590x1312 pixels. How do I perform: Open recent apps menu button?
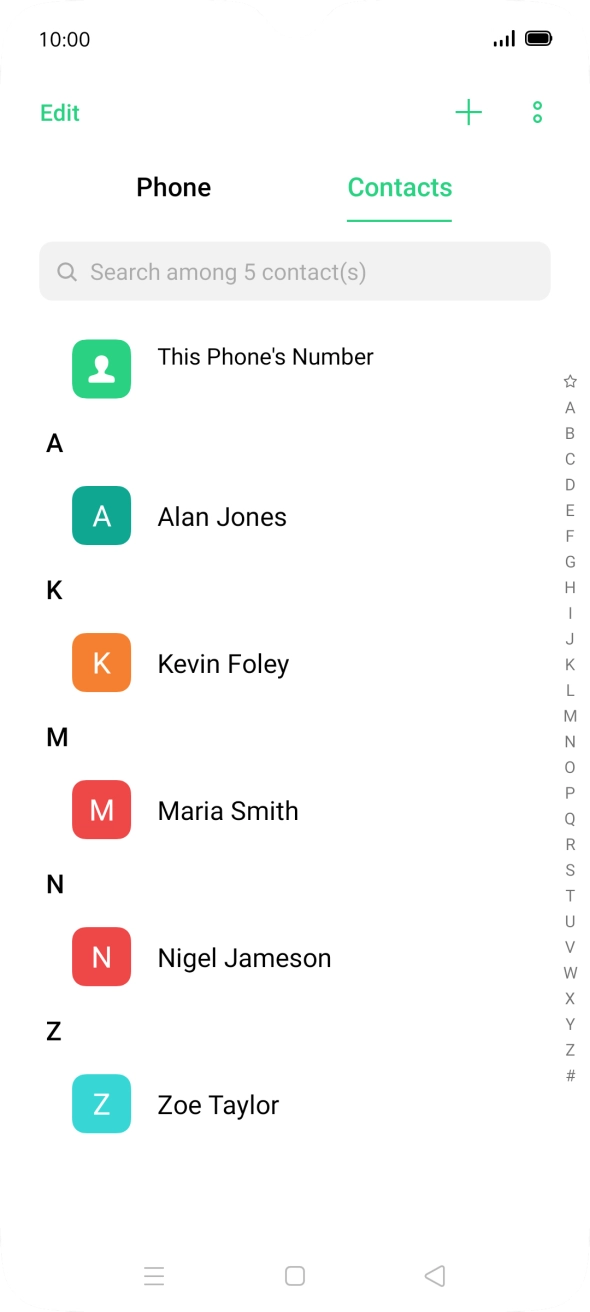pos(154,1276)
